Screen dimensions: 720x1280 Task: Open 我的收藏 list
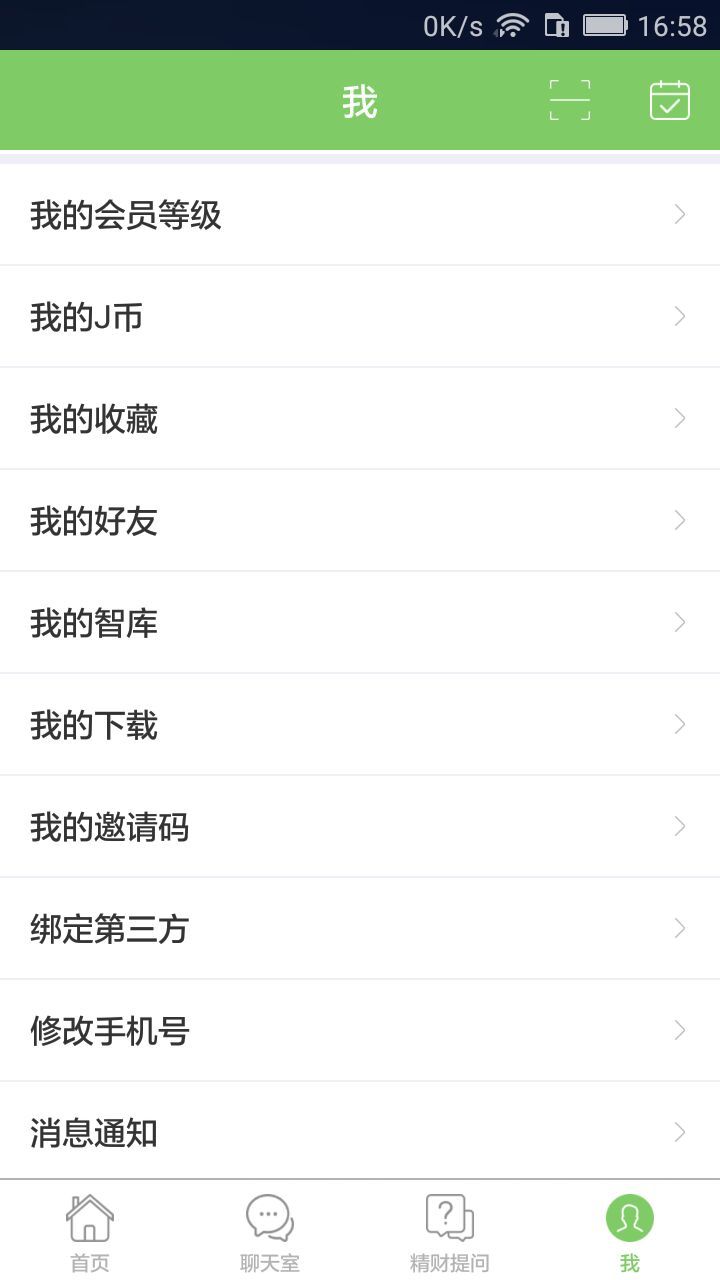coord(360,419)
